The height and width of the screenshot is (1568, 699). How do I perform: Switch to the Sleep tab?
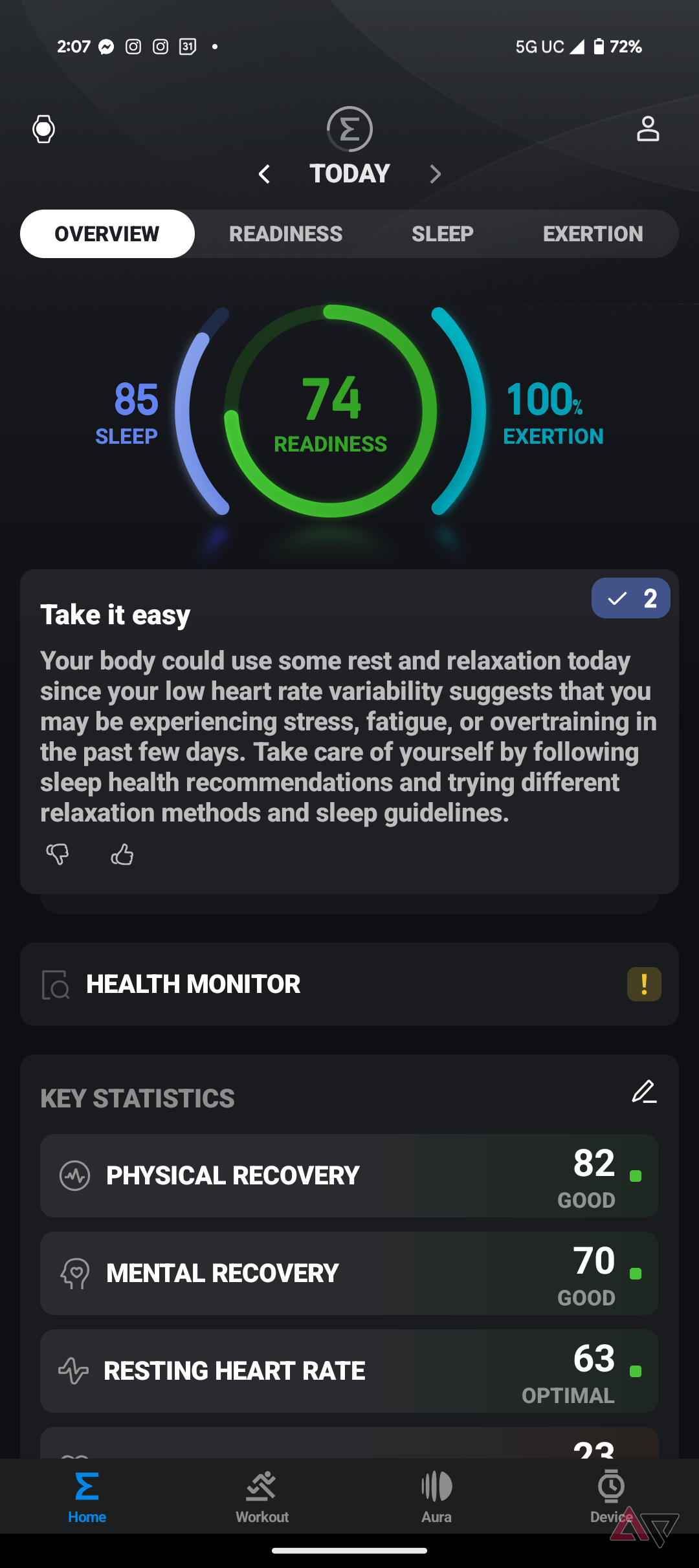[x=442, y=234]
